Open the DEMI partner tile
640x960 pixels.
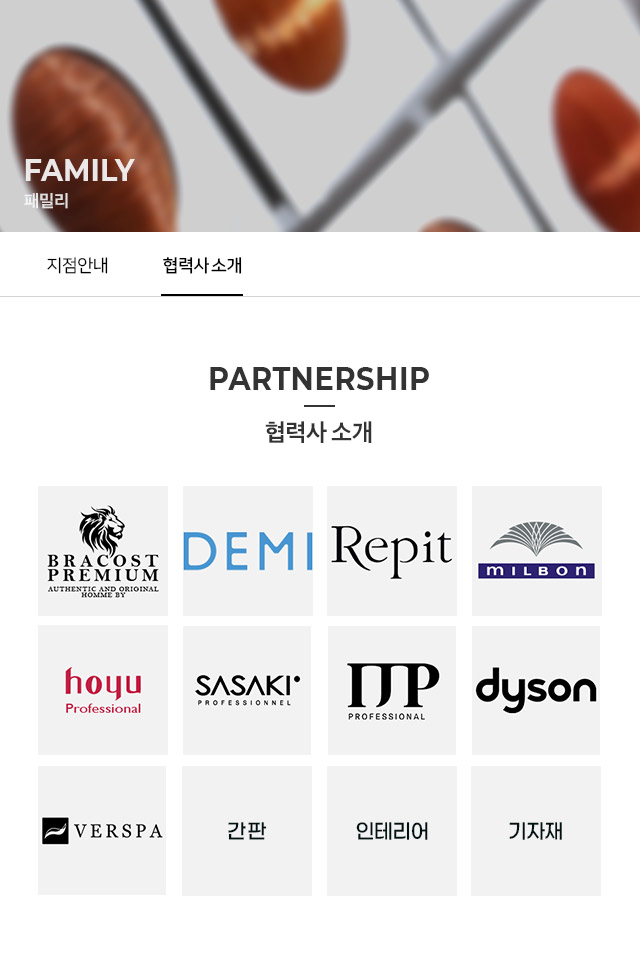tap(247, 551)
